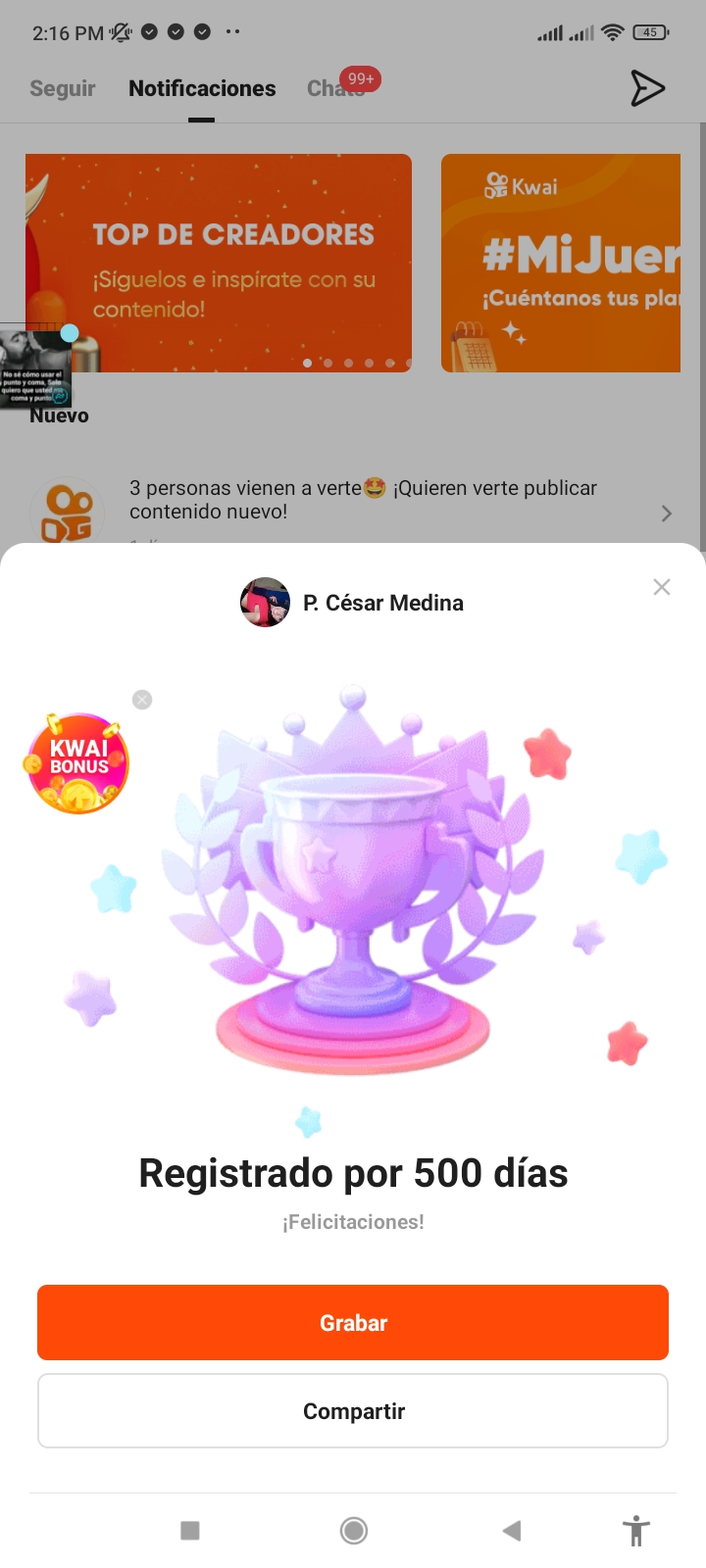706x1568 pixels.
Task: Open the Top de Creadores banner
Action: pyautogui.click(x=219, y=263)
